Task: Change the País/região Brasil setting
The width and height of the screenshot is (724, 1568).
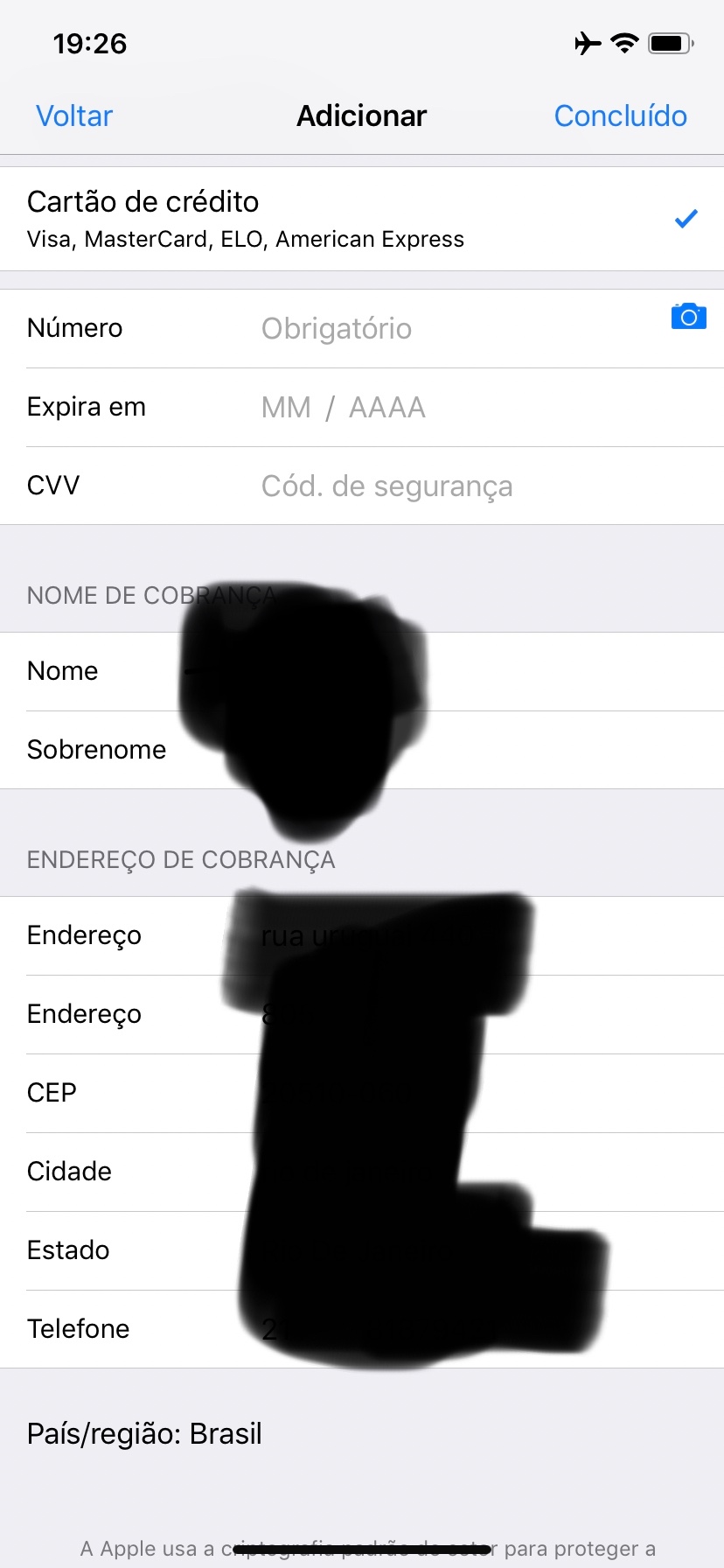Action: point(144,1434)
